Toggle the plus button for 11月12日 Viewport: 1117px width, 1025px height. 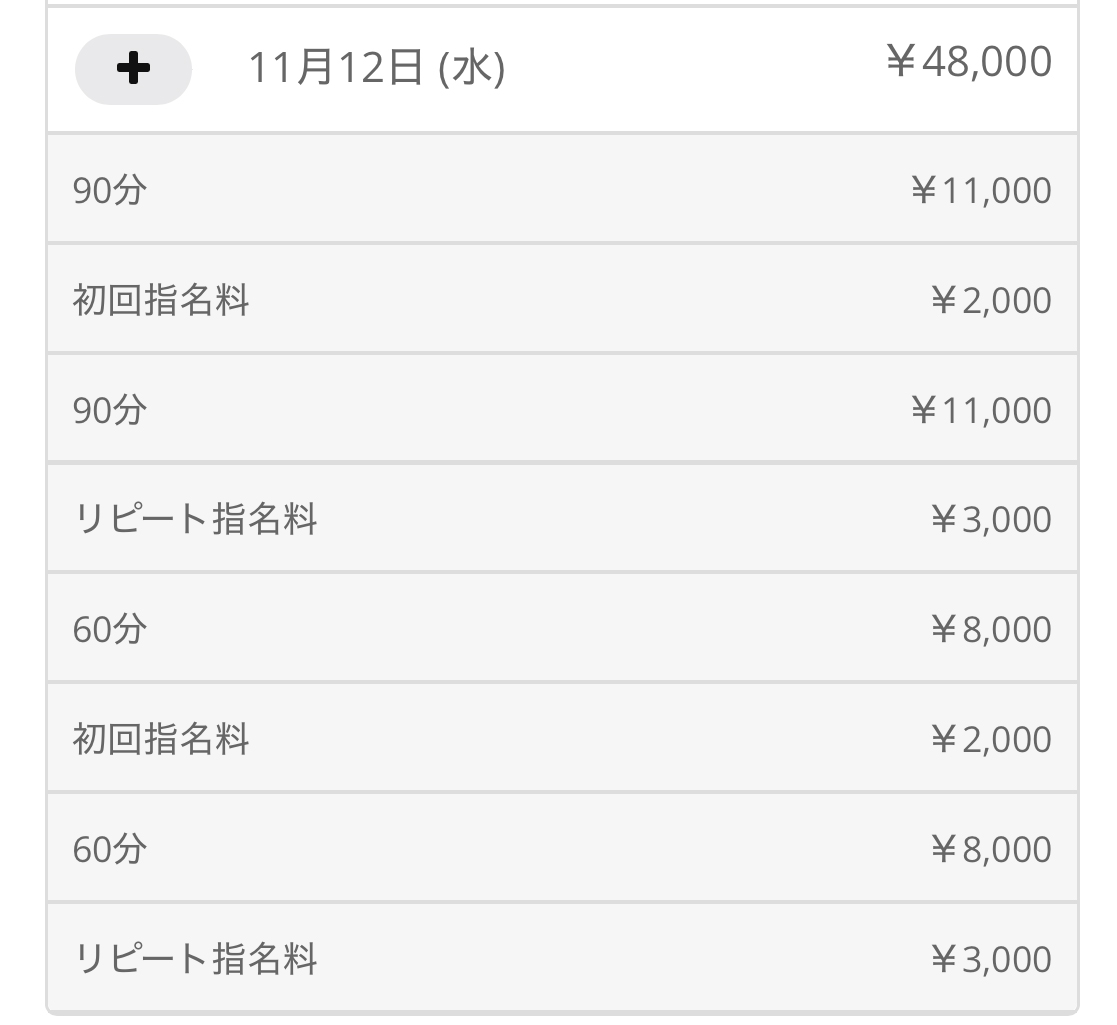133,69
